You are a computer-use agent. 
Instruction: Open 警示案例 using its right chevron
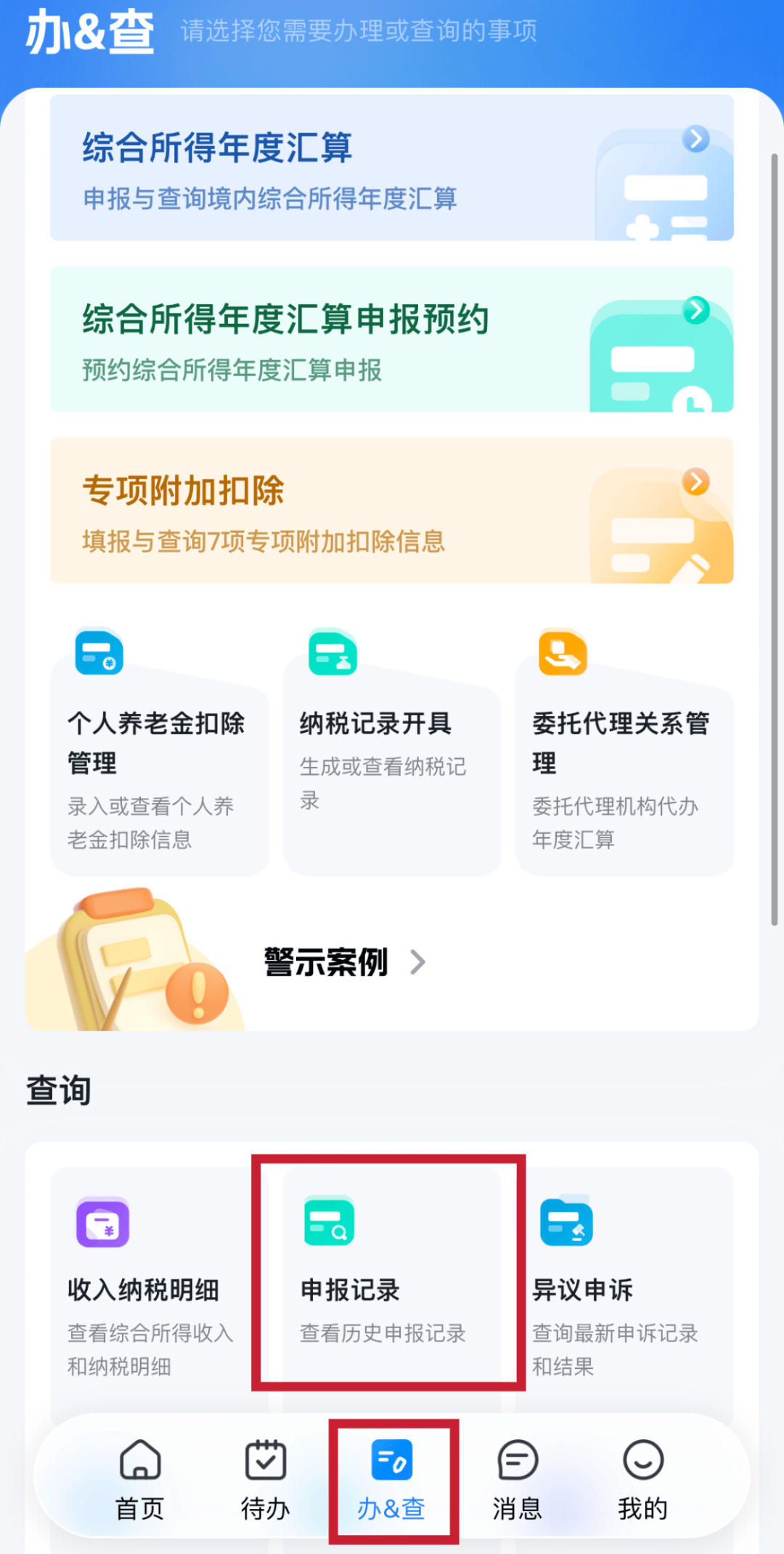(x=418, y=962)
